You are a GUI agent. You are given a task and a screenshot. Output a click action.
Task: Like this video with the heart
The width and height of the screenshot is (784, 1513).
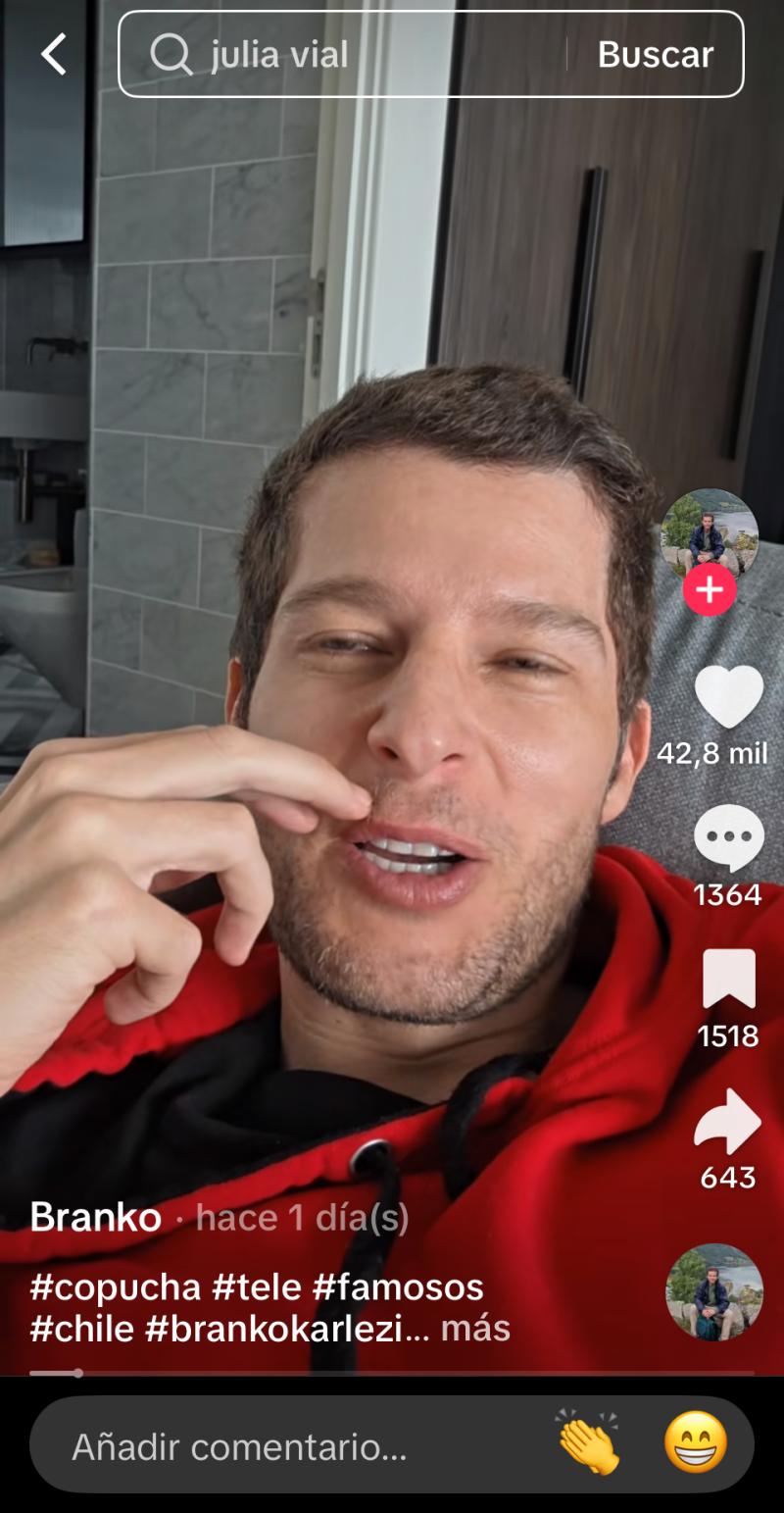tap(728, 697)
